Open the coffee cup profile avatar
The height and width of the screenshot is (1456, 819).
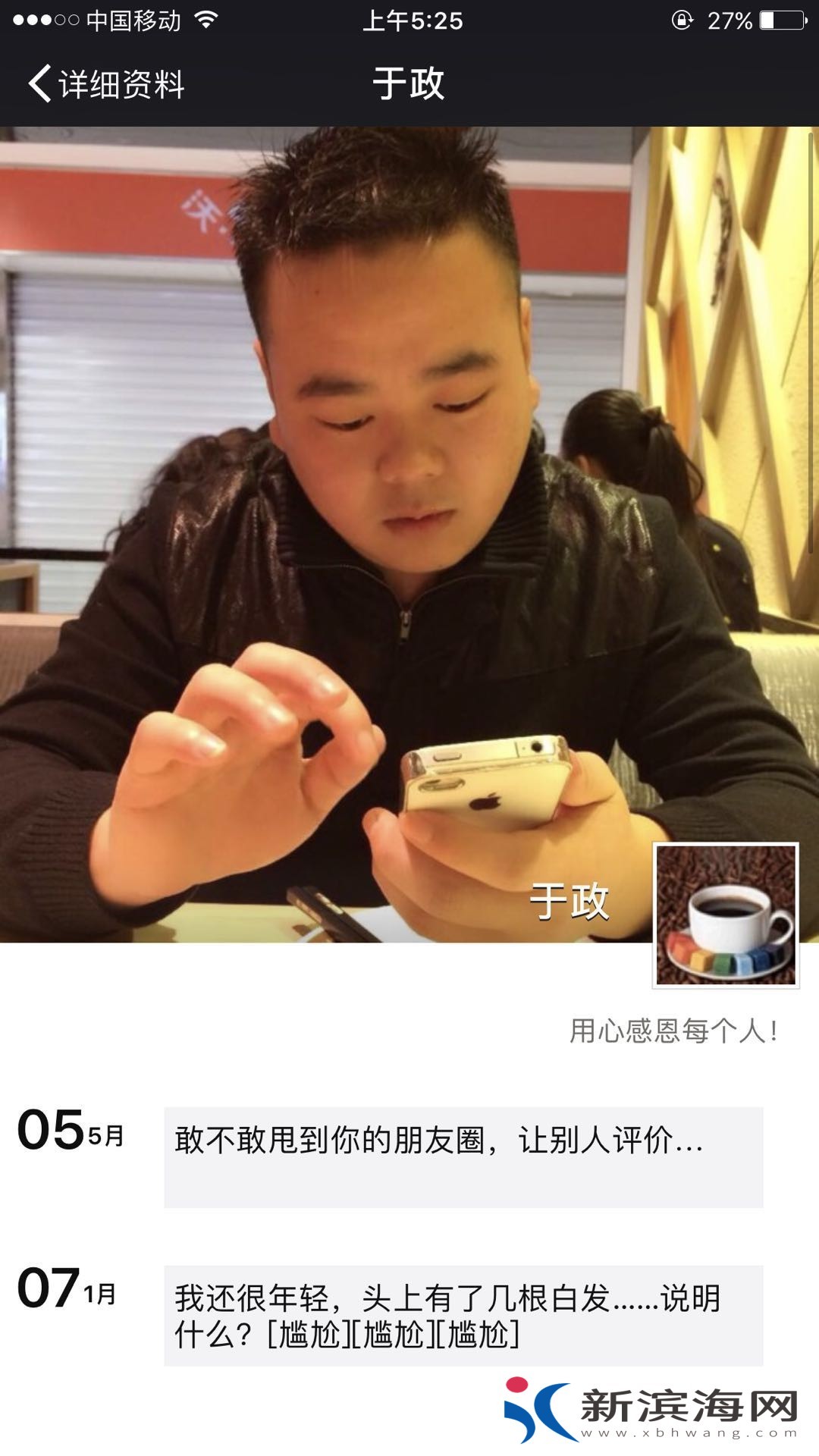pyautogui.click(x=726, y=915)
